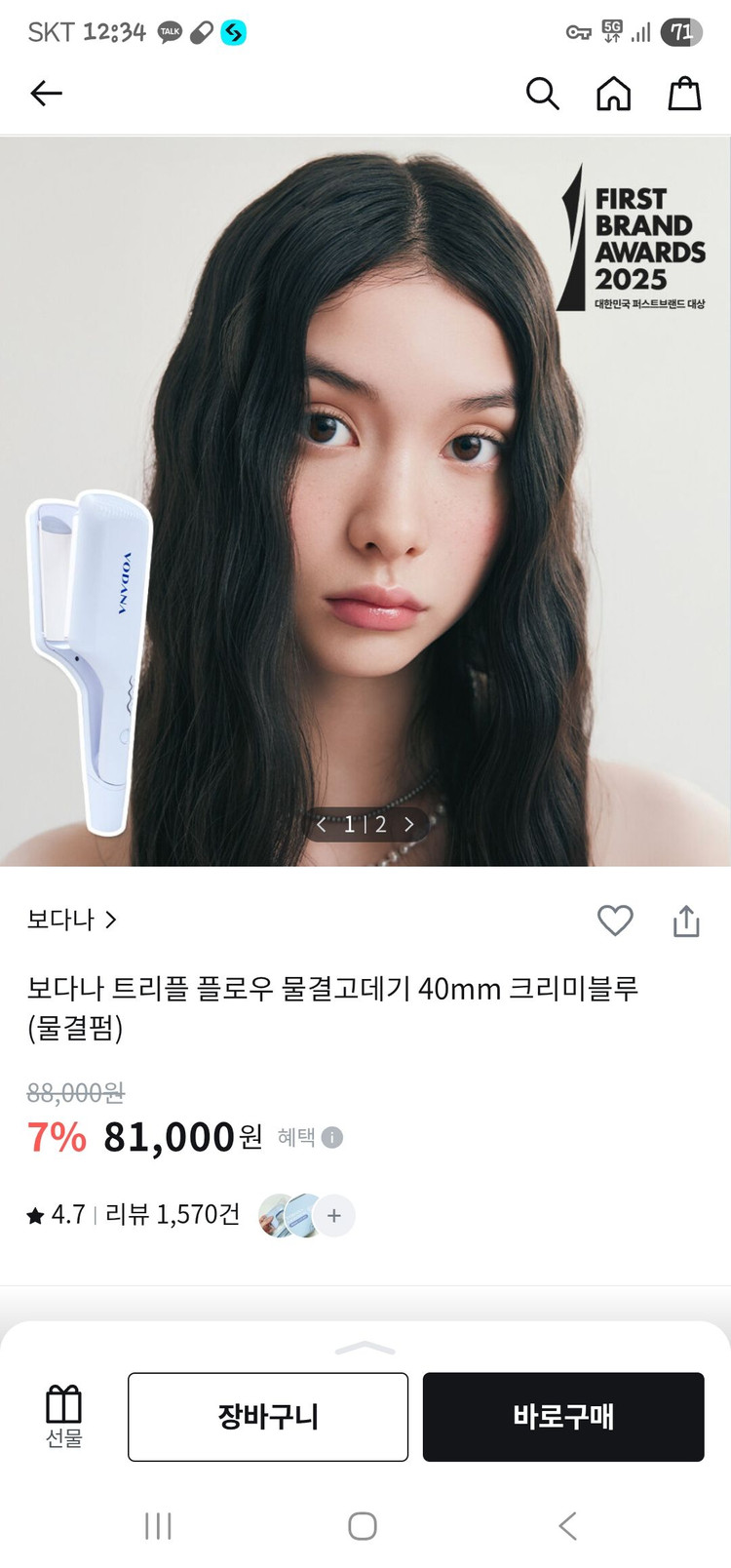Open the 리뷰 1,570건 reviews
Image resolution: width=731 pixels, height=1568 pixels.
tap(173, 1214)
